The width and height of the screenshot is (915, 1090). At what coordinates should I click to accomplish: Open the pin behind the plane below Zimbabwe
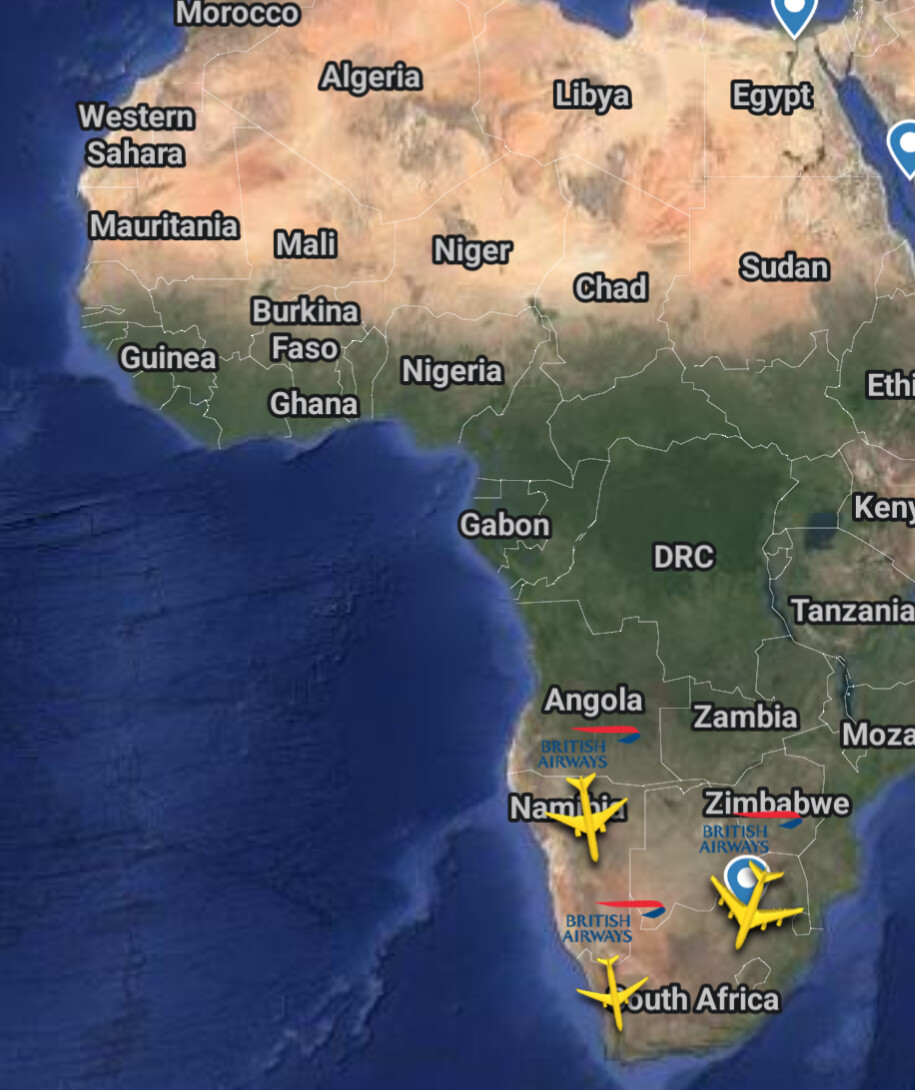(741, 872)
